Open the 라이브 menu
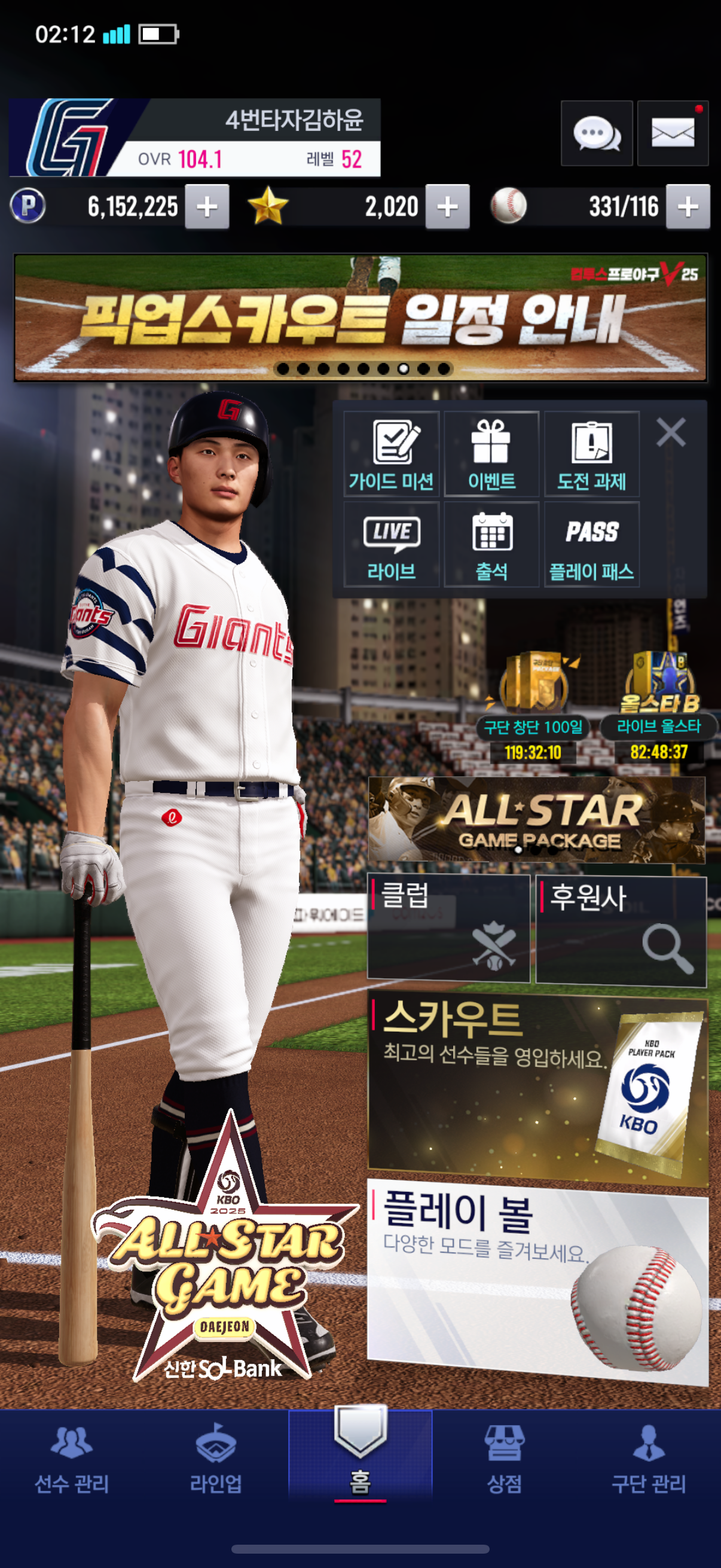The image size is (721, 1568). point(391,544)
